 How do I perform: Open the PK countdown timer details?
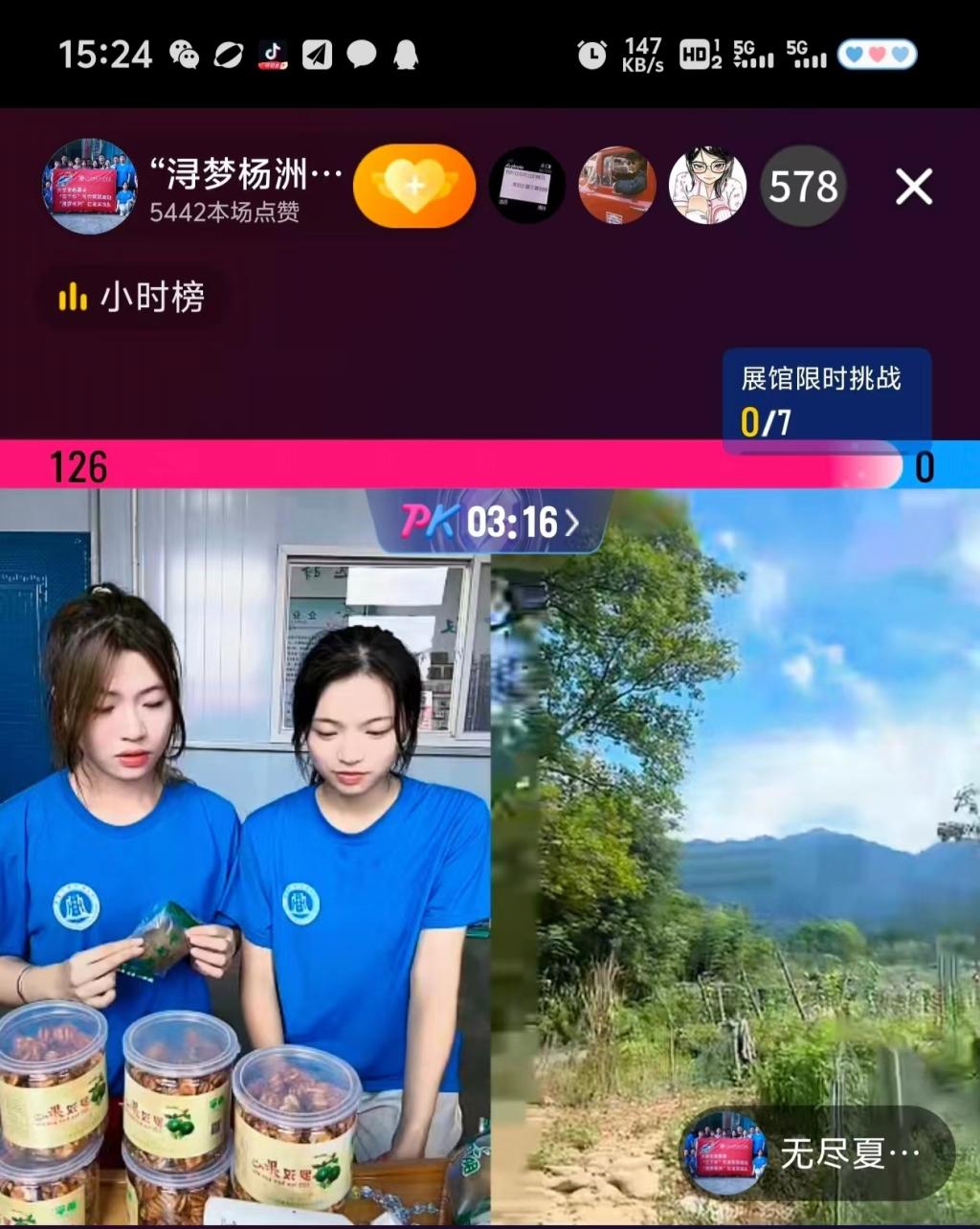point(490,523)
